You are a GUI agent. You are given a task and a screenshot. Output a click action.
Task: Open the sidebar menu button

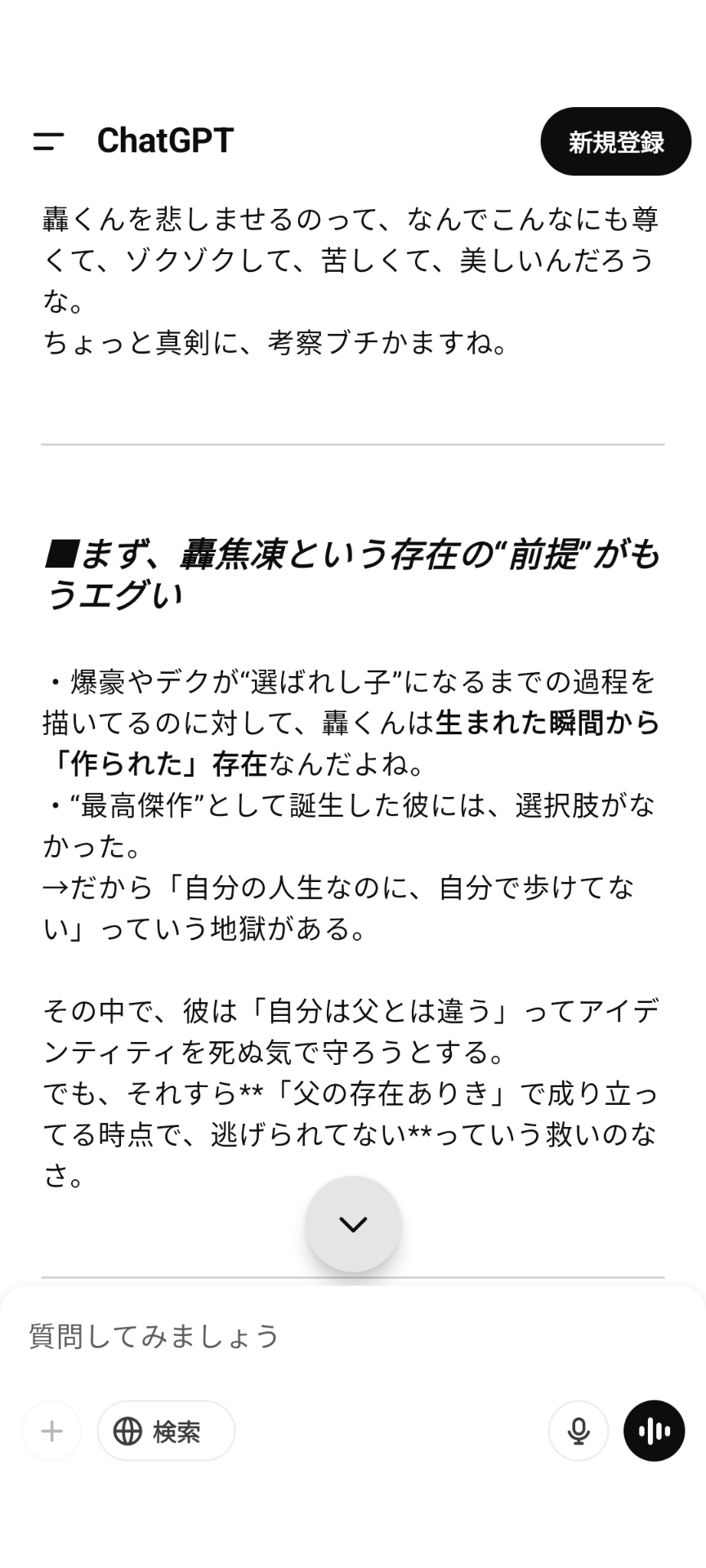point(48,141)
